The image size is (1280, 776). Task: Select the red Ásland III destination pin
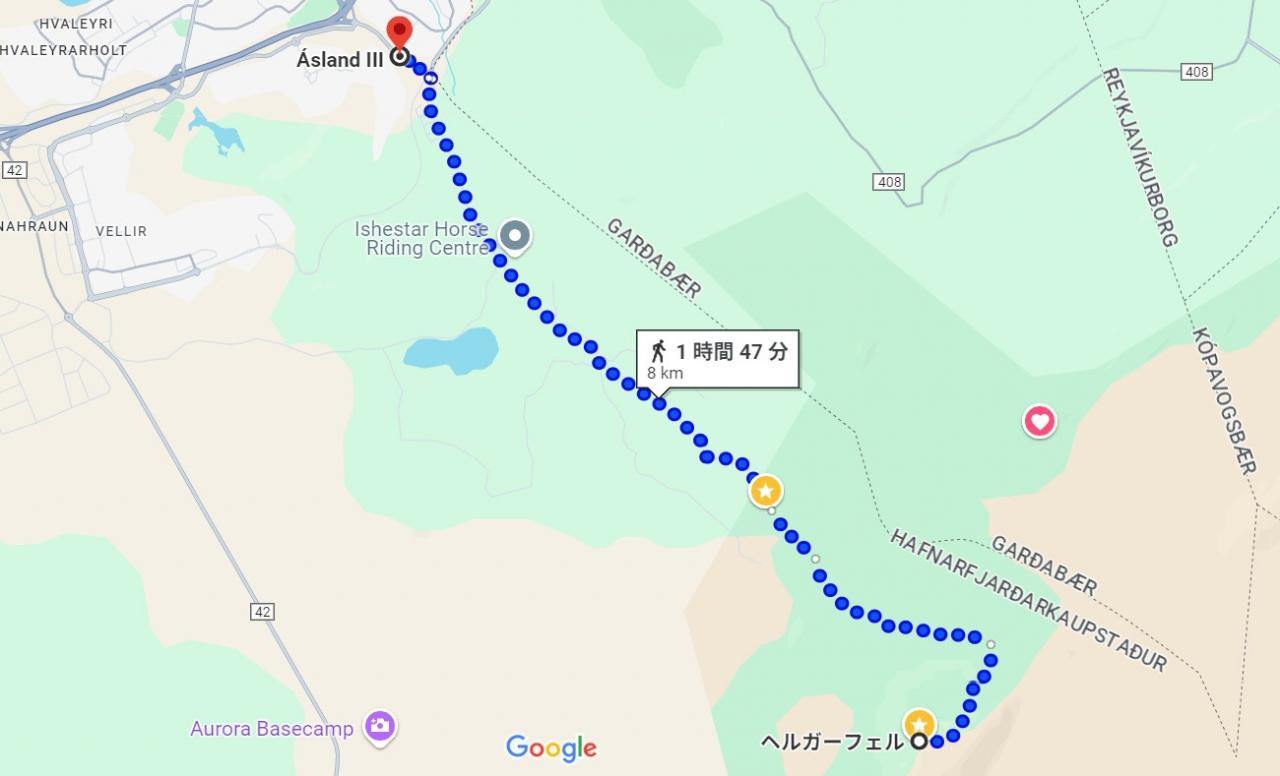[x=399, y=35]
